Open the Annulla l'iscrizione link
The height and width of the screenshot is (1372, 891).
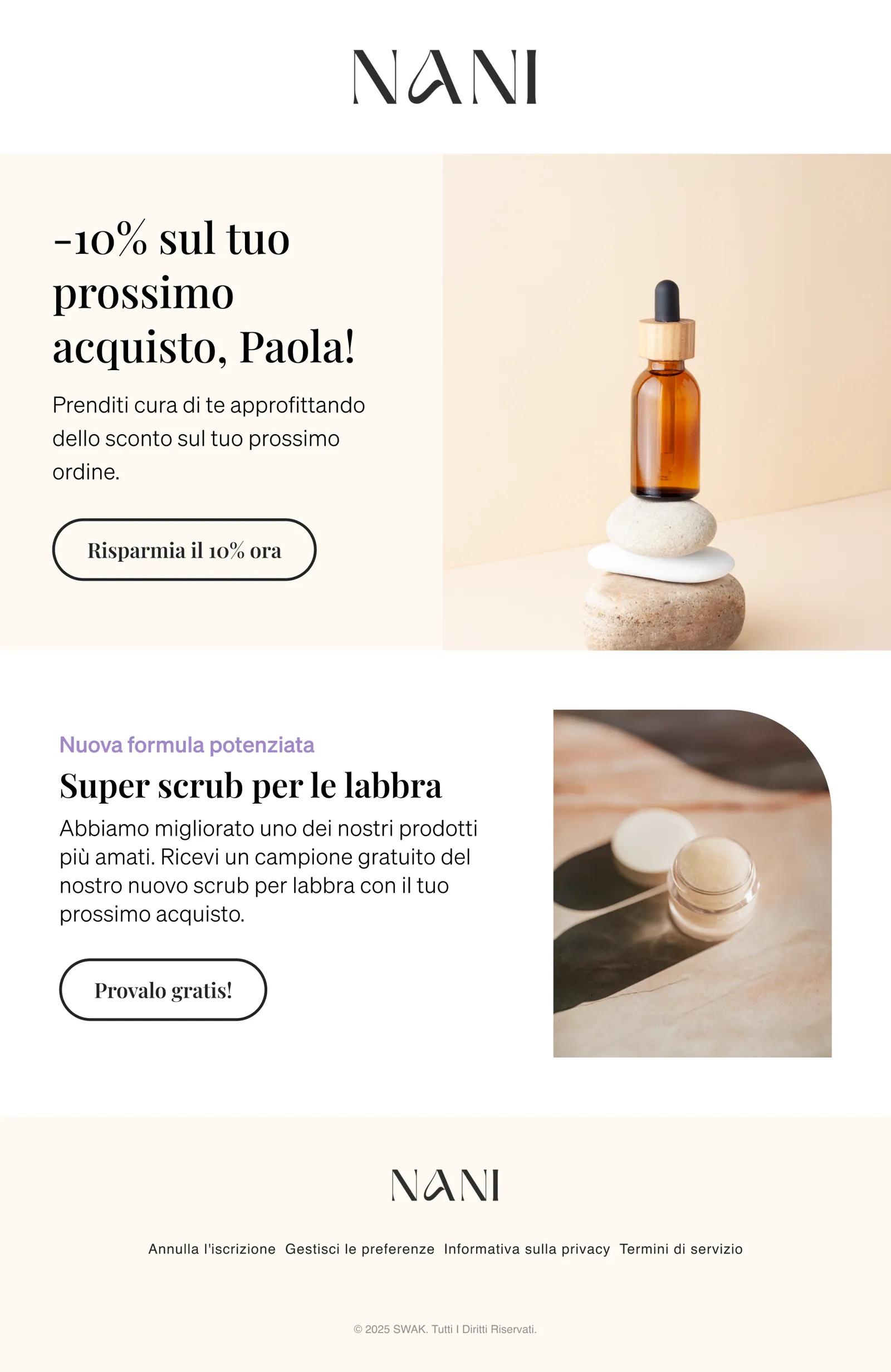tap(212, 1248)
